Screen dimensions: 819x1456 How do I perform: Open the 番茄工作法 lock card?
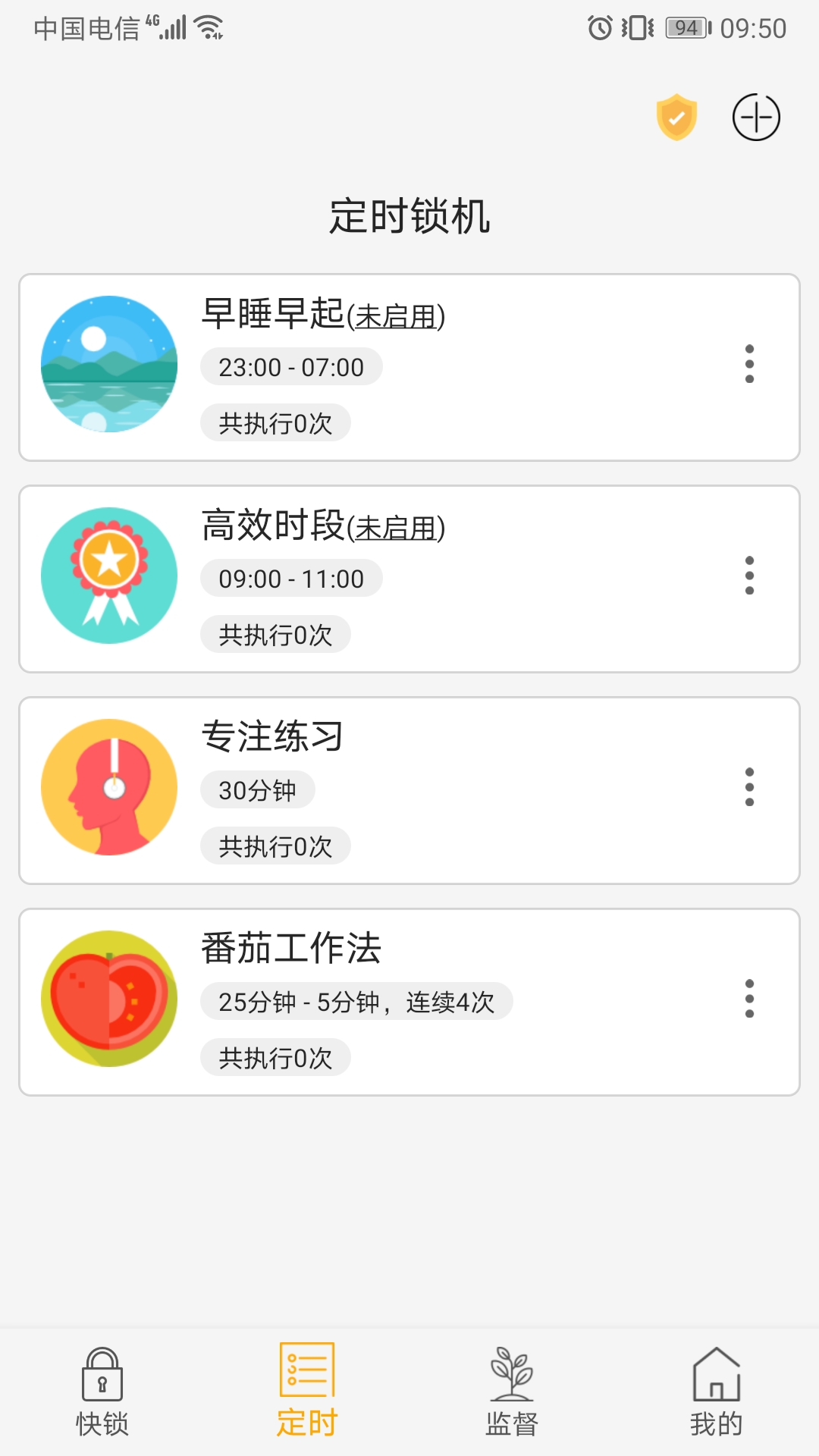(409, 1003)
